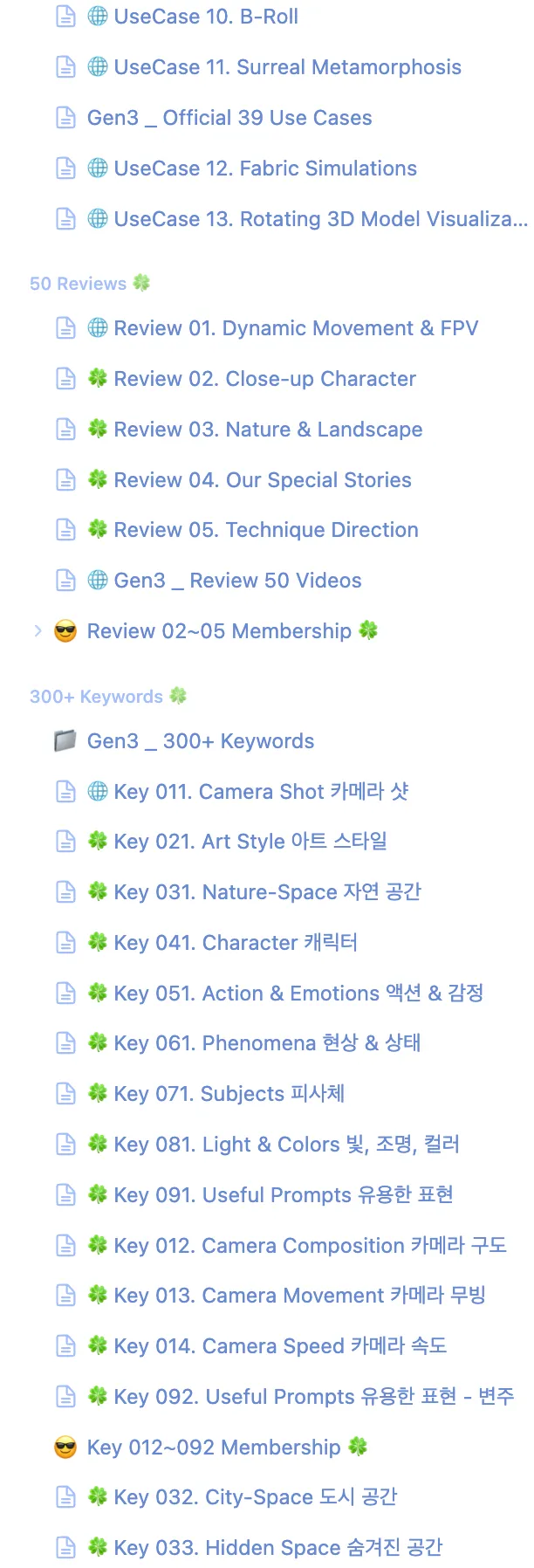The image size is (534, 1568).
Task: Open Key 012~092 Membership page
Action: click(x=213, y=1448)
